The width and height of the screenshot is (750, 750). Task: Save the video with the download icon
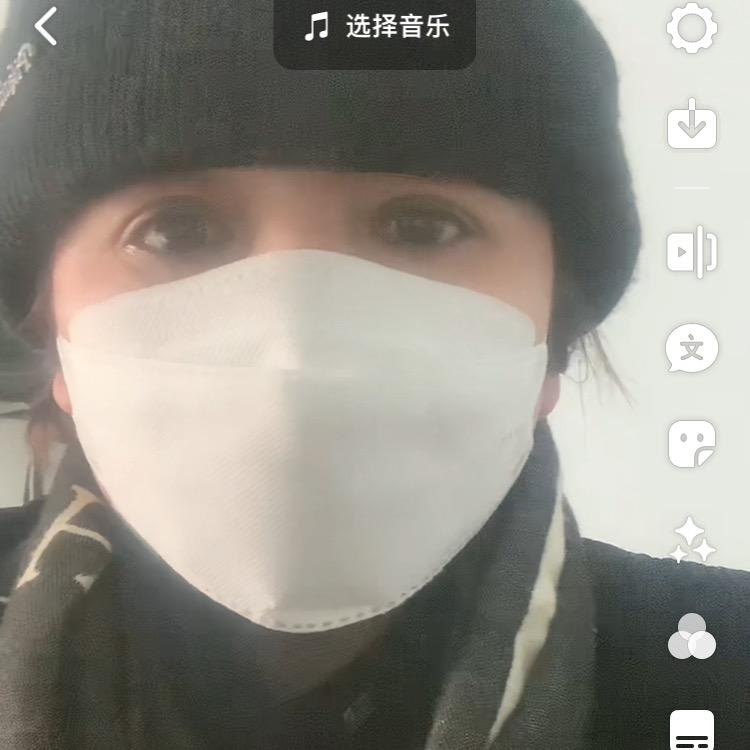pyautogui.click(x=692, y=124)
